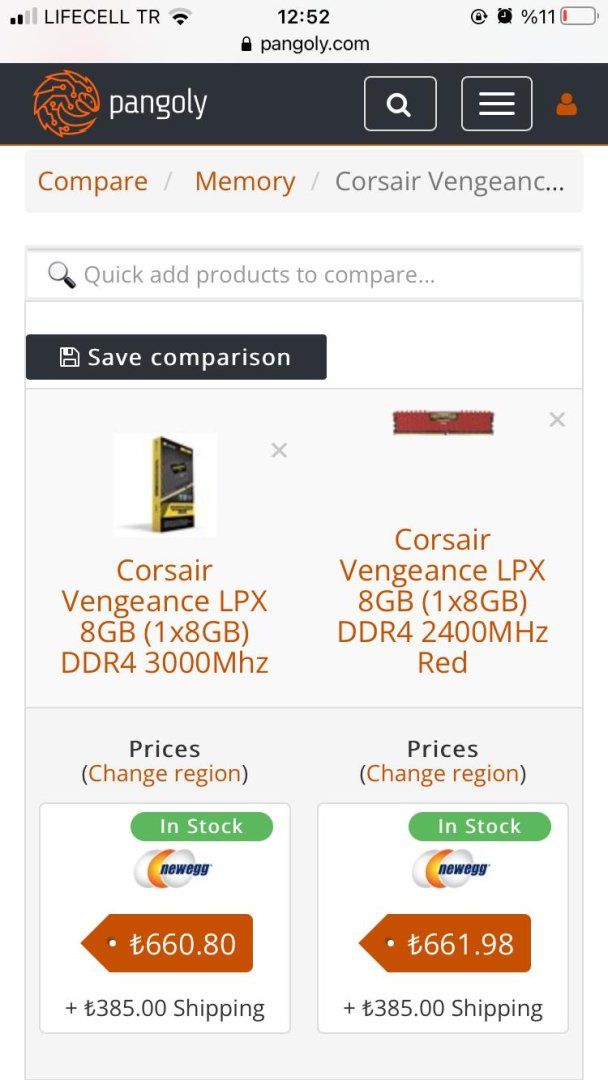
Task: Open the user account icon
Action: tap(566, 104)
